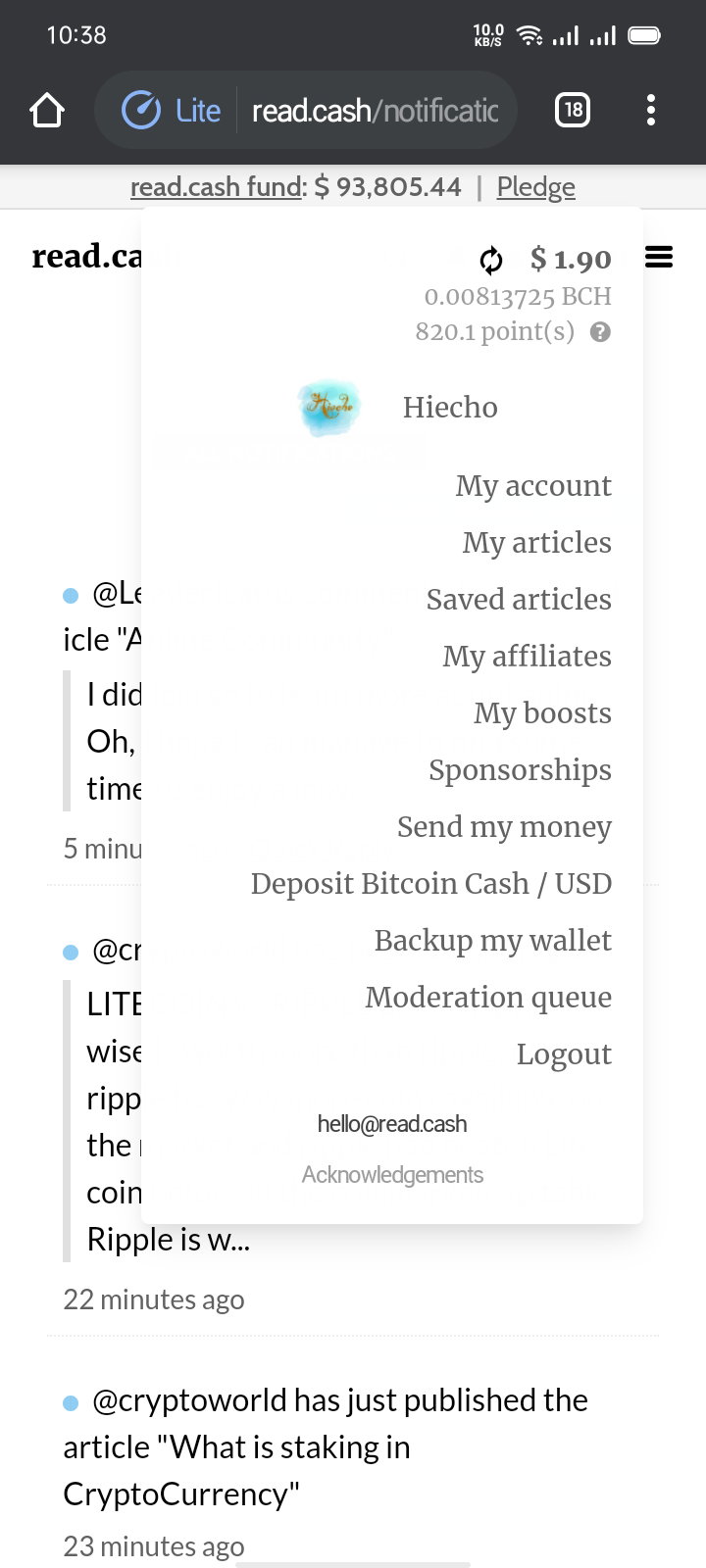
Task: Refresh the wallet balance
Action: tap(491, 260)
